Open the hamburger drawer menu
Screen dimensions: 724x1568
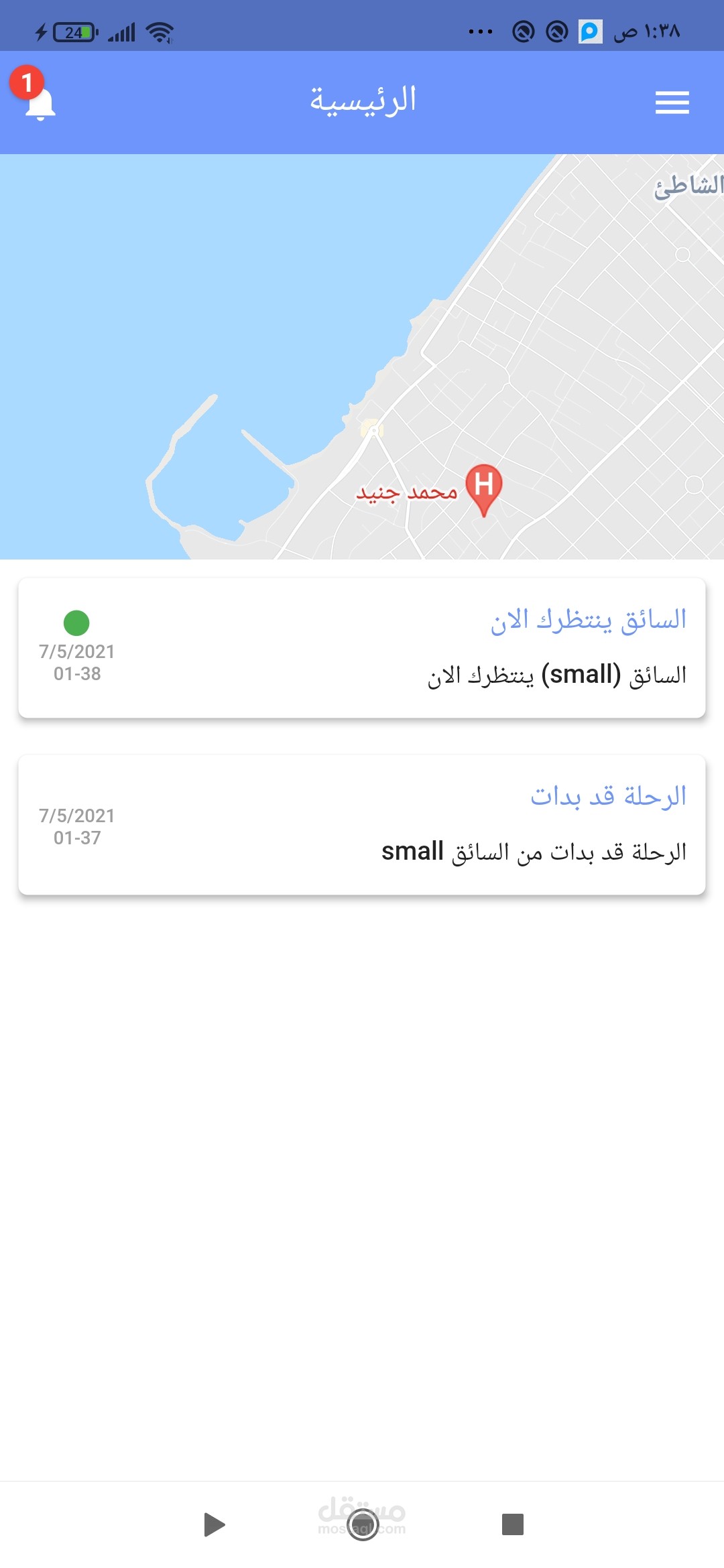(672, 103)
